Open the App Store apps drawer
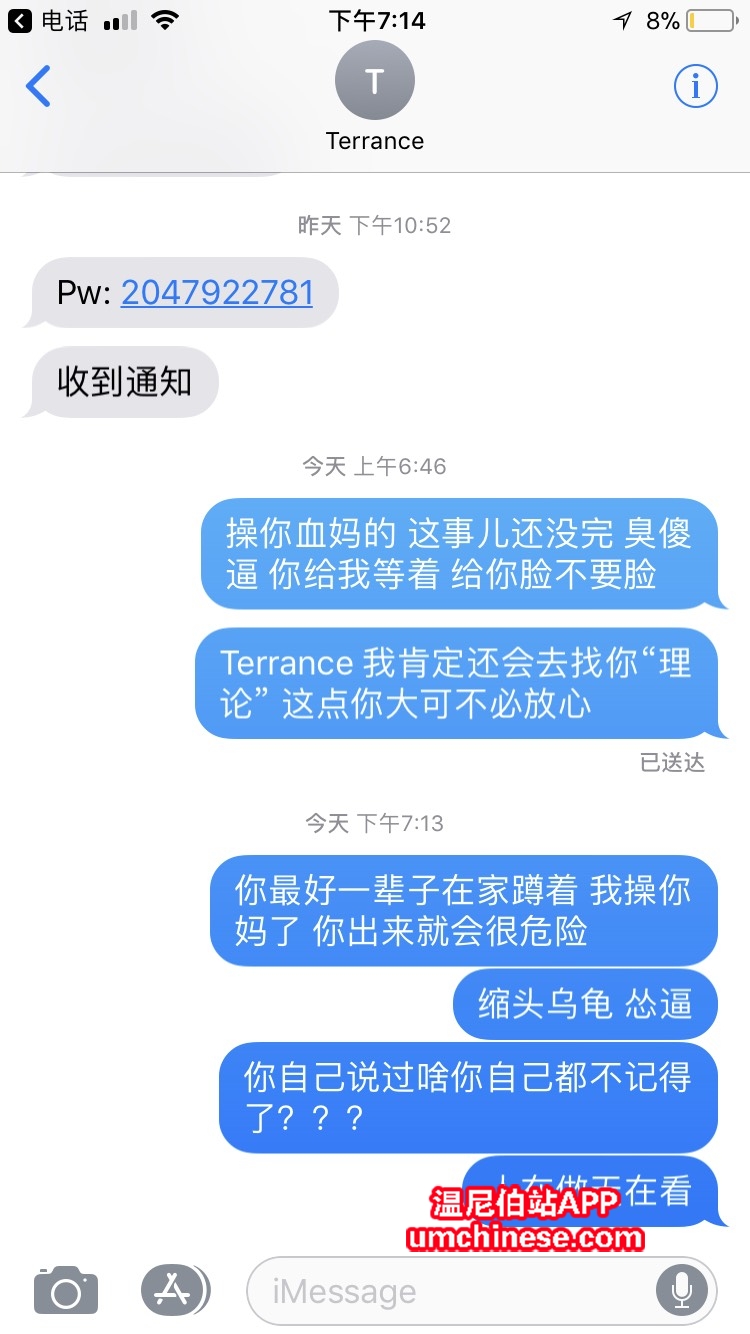 tap(174, 1290)
